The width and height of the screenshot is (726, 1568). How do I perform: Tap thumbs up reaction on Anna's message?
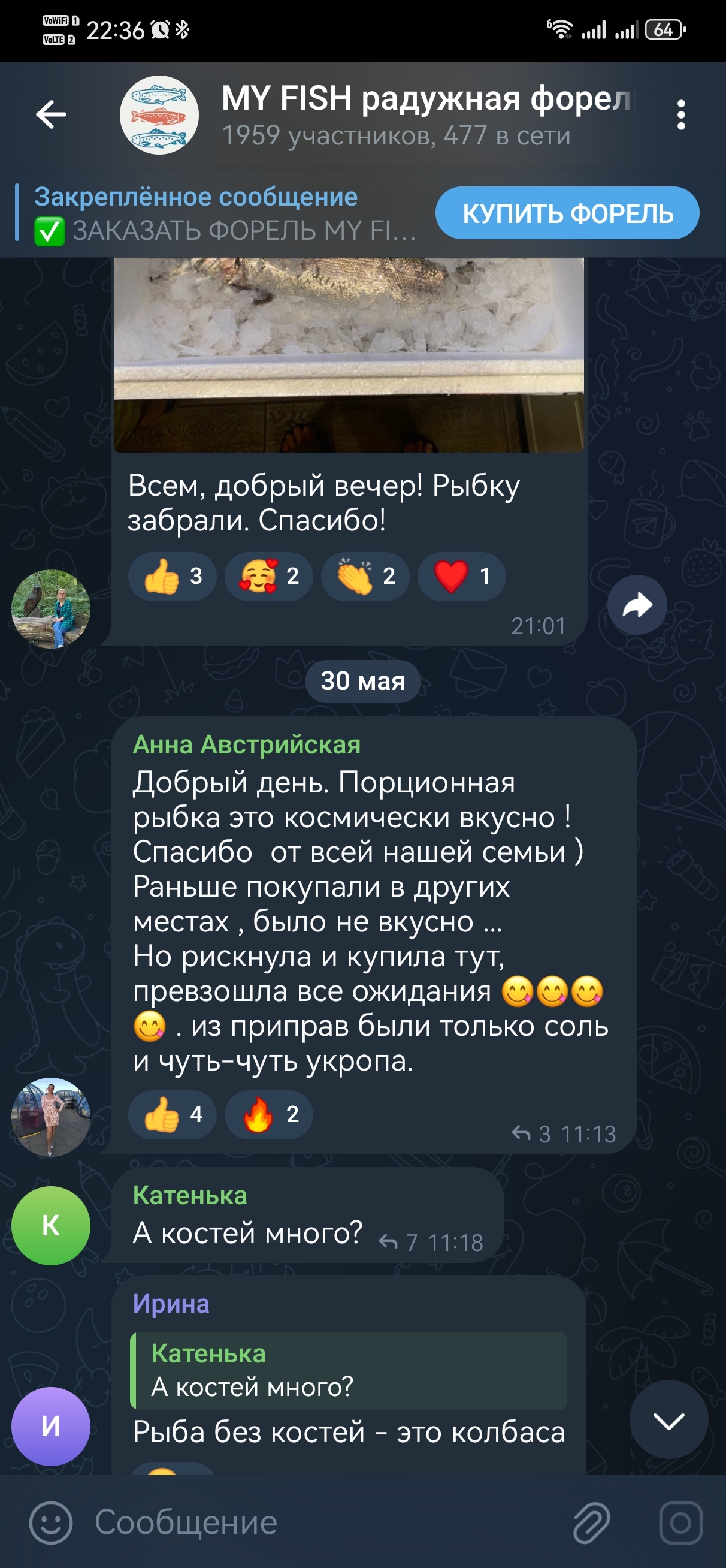point(173,1114)
